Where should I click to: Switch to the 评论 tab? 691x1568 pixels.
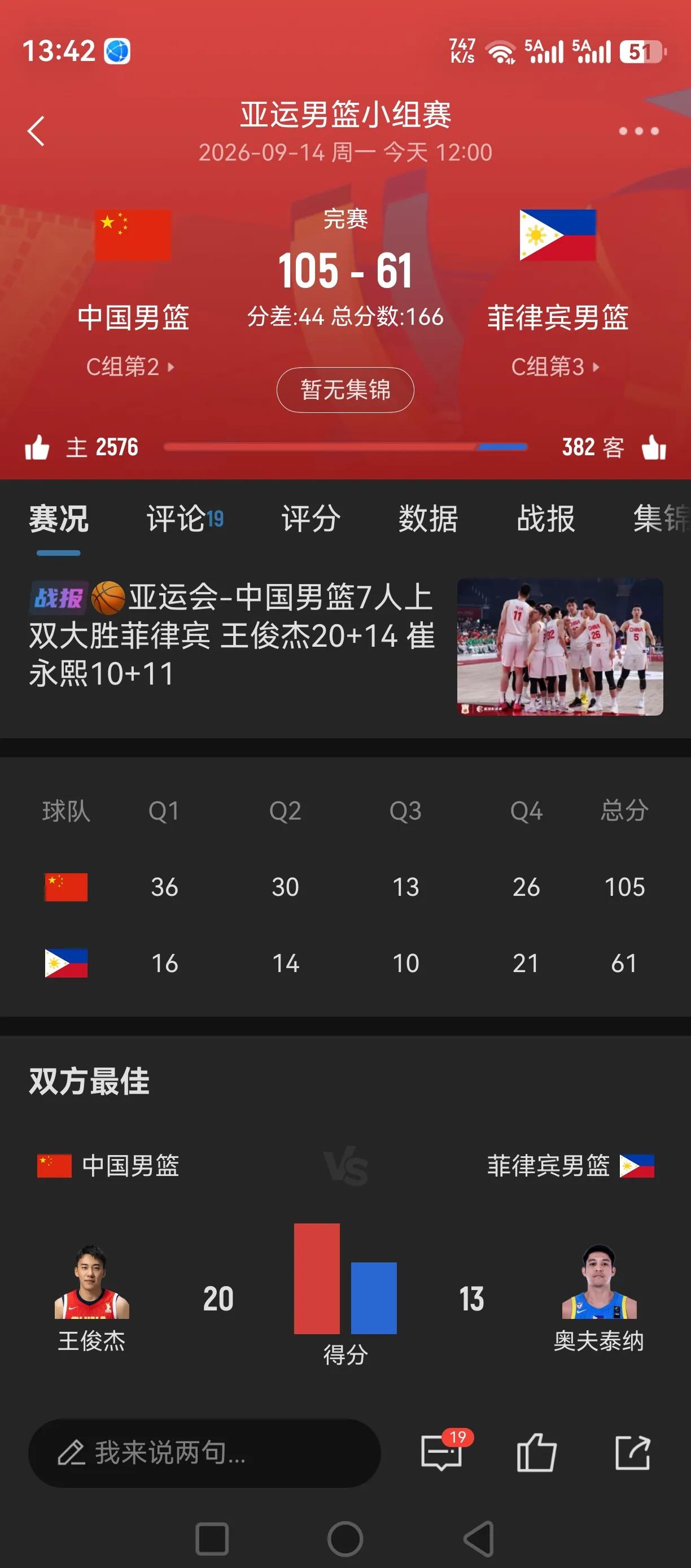coord(185,519)
